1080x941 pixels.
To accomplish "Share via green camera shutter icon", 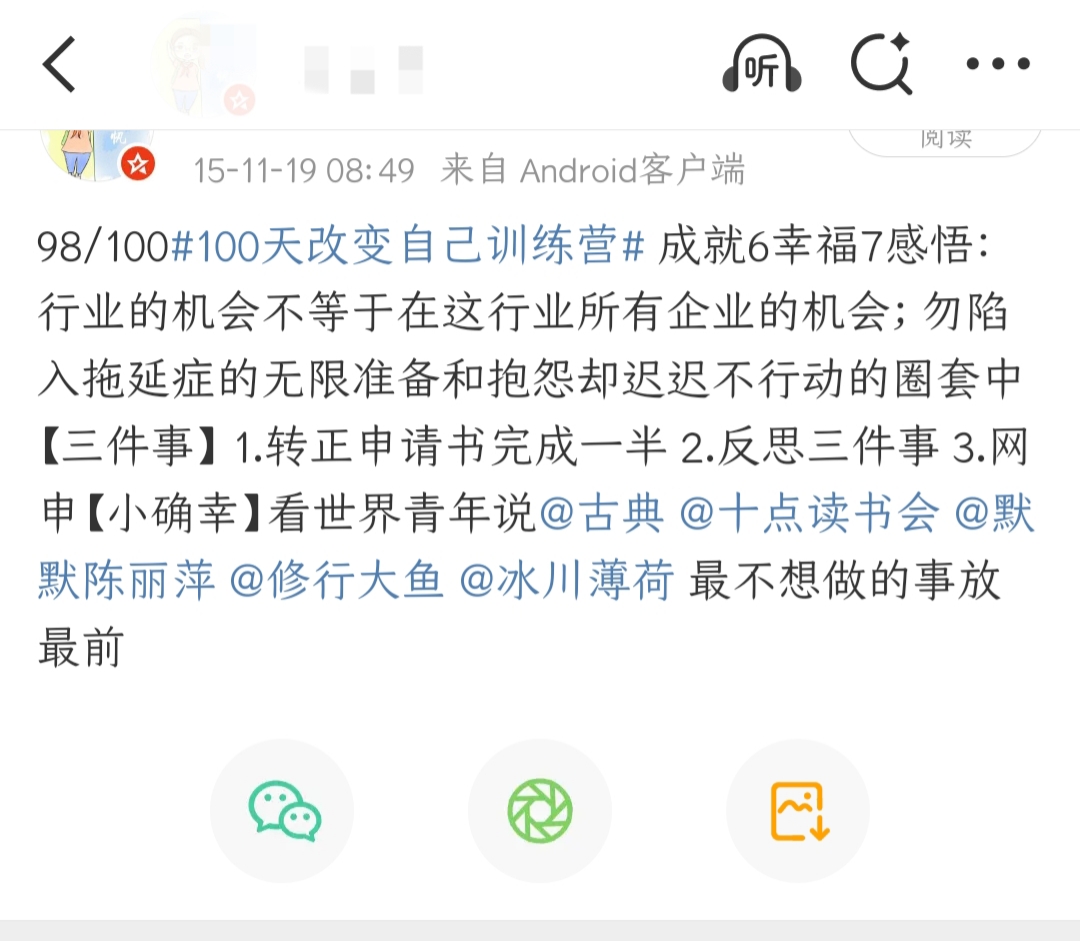I will tap(540, 810).
